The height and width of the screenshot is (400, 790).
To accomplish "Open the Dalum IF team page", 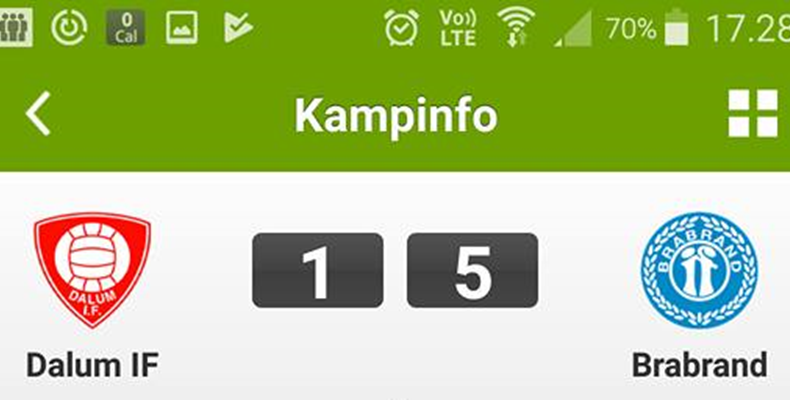I will (91, 268).
